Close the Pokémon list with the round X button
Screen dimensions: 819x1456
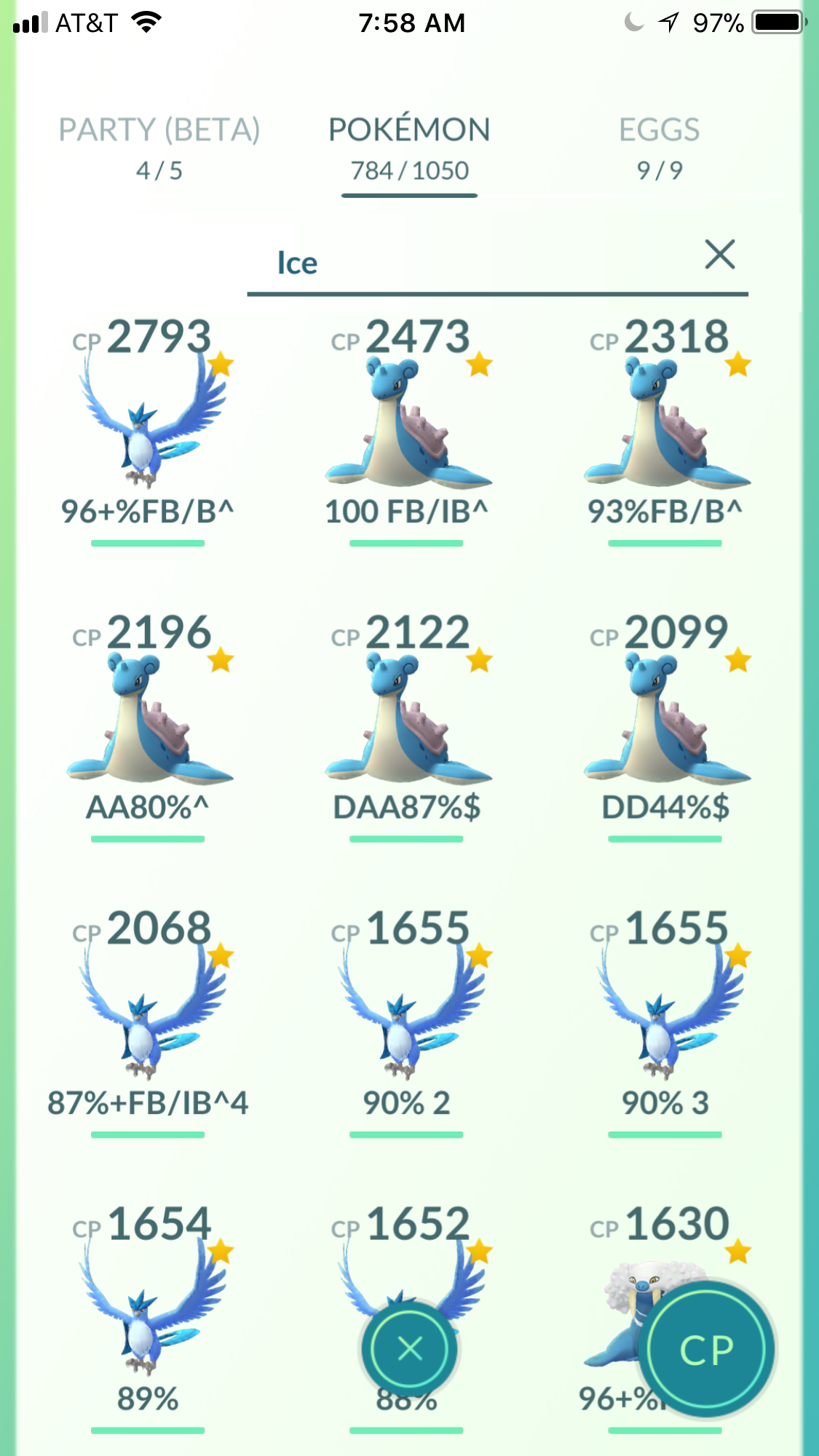pyautogui.click(x=410, y=1348)
